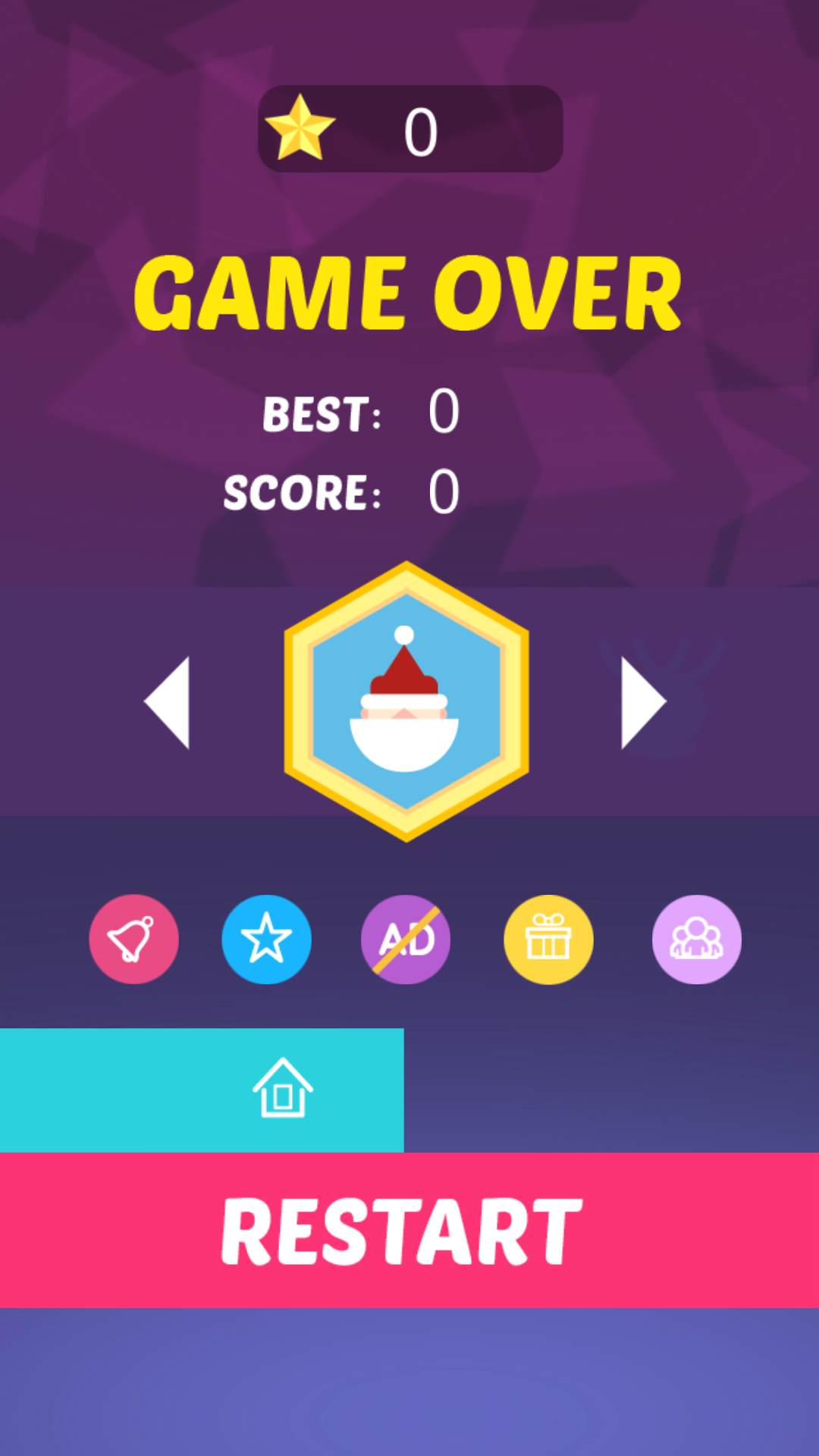Select the Santa hexagon character
819x1456 pixels.
[x=406, y=701]
